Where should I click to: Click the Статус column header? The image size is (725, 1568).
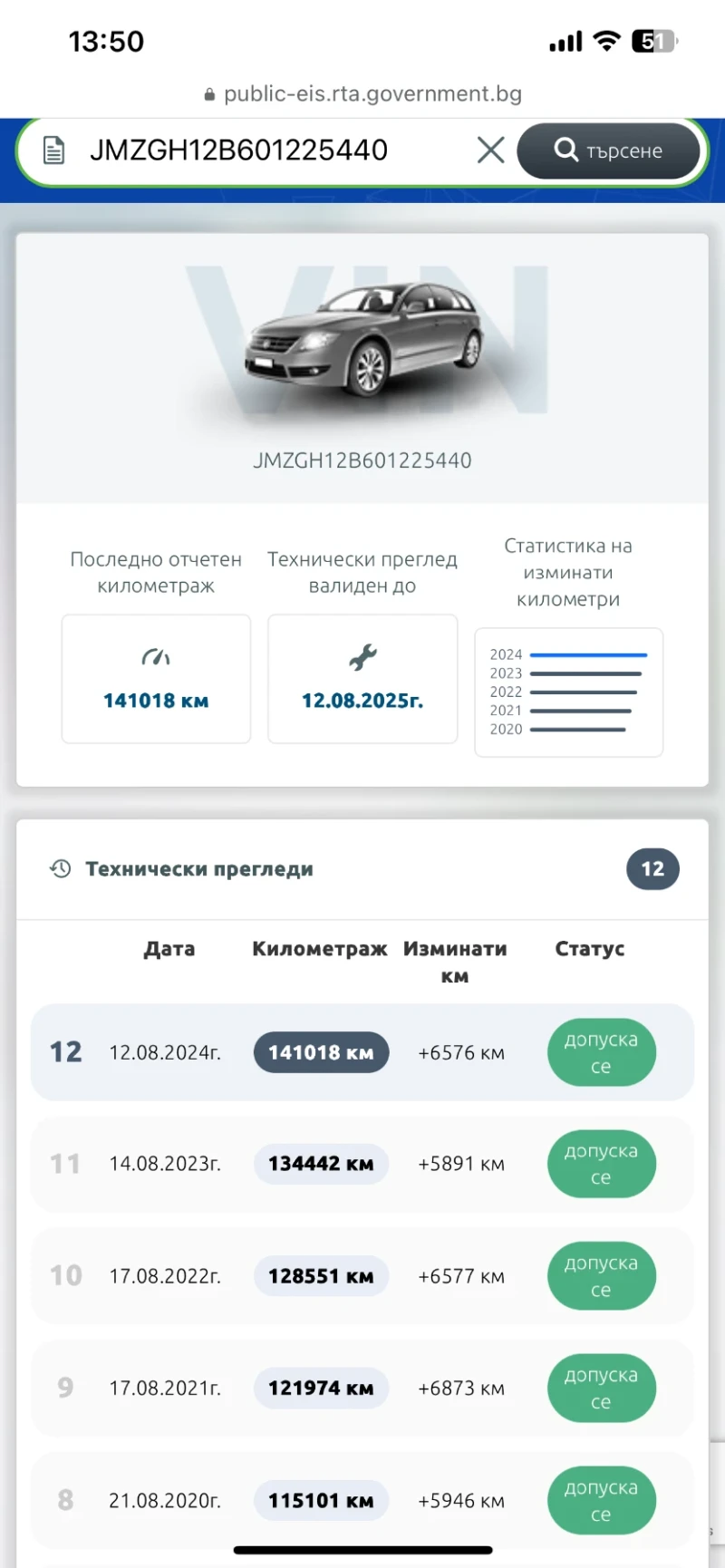pos(589,949)
